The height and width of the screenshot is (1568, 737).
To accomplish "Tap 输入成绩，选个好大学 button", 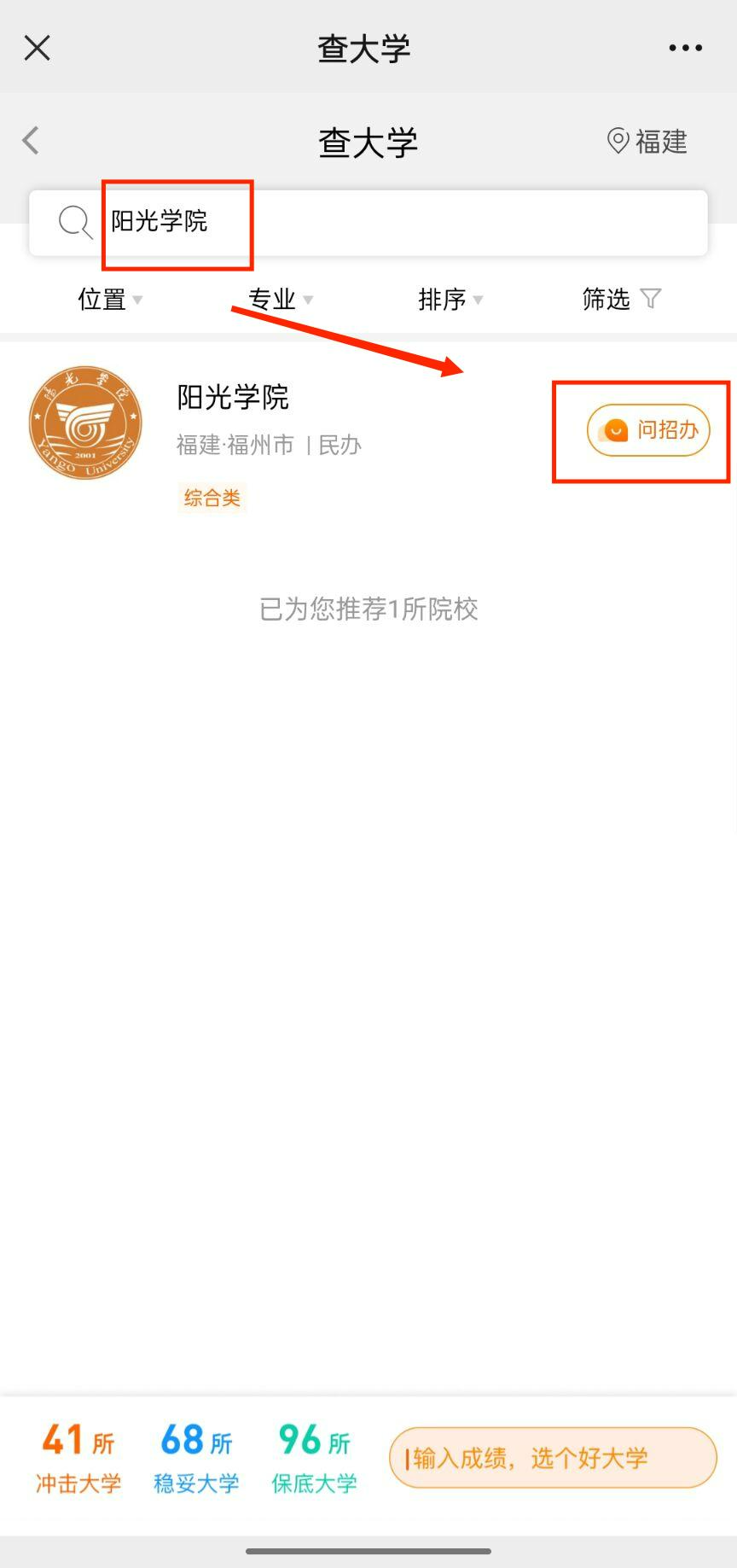I will 552,1458.
